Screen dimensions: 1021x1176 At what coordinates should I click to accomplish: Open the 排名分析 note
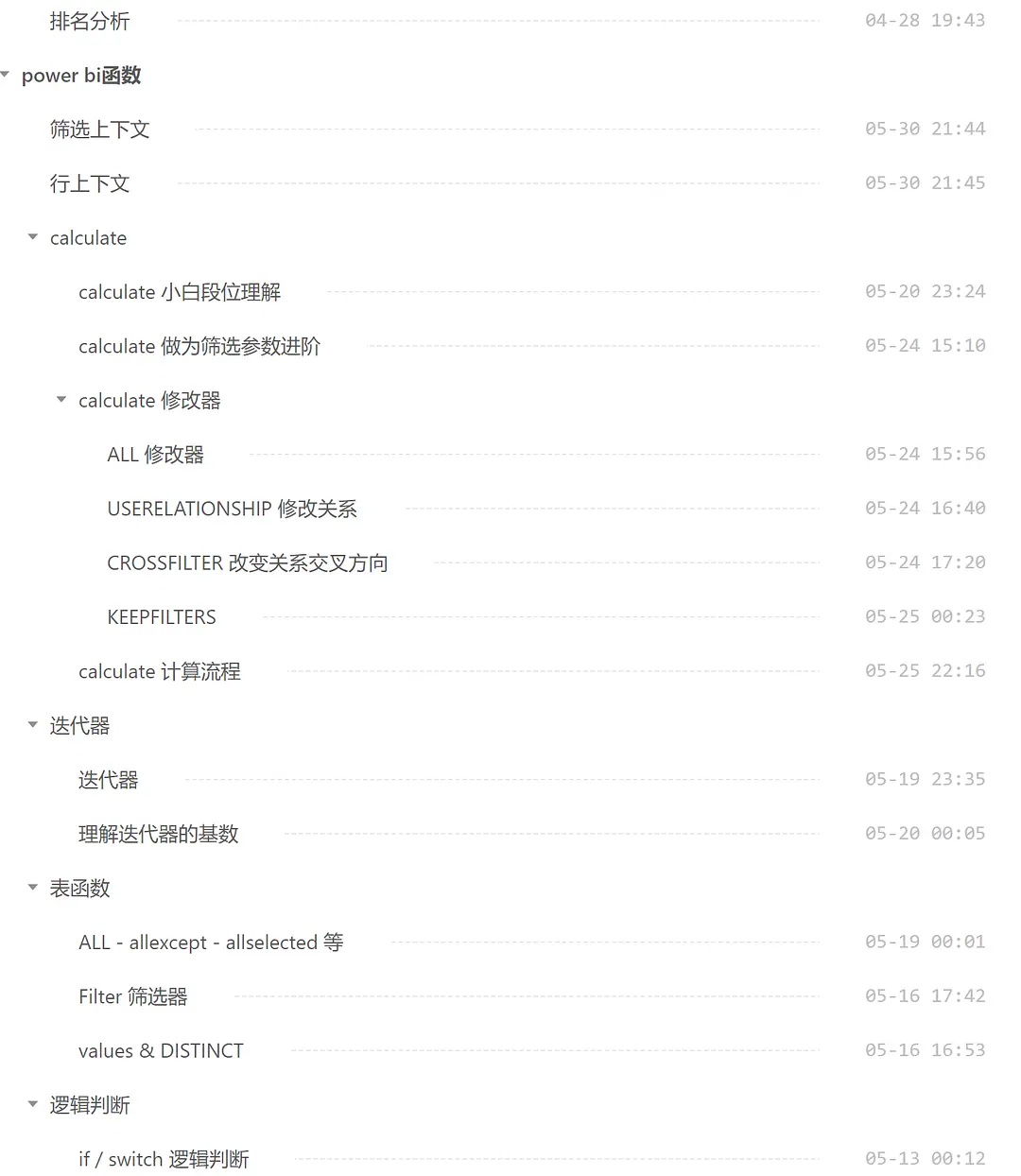click(90, 21)
